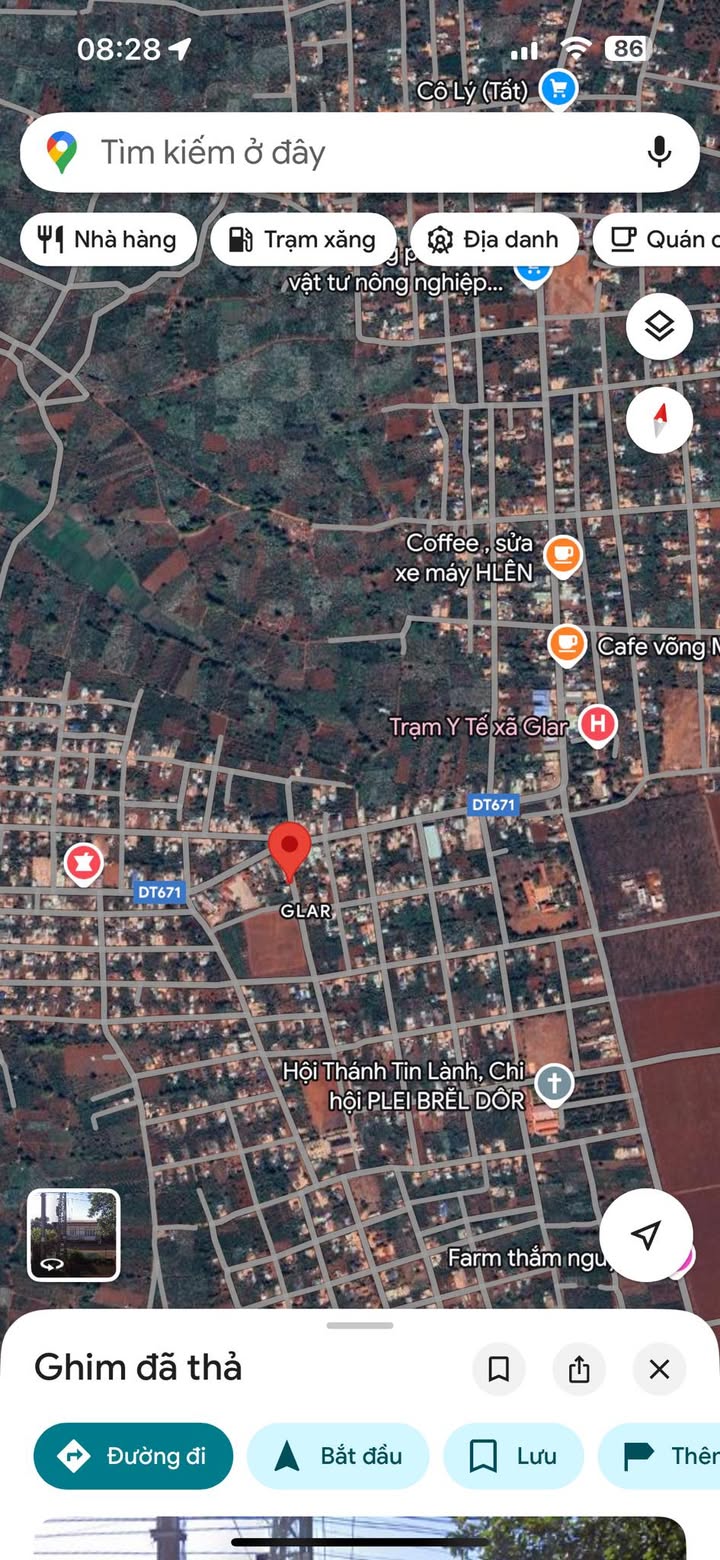This screenshot has width=720, height=1560.
Task: Tap the "Lưu" button
Action: (x=514, y=1456)
